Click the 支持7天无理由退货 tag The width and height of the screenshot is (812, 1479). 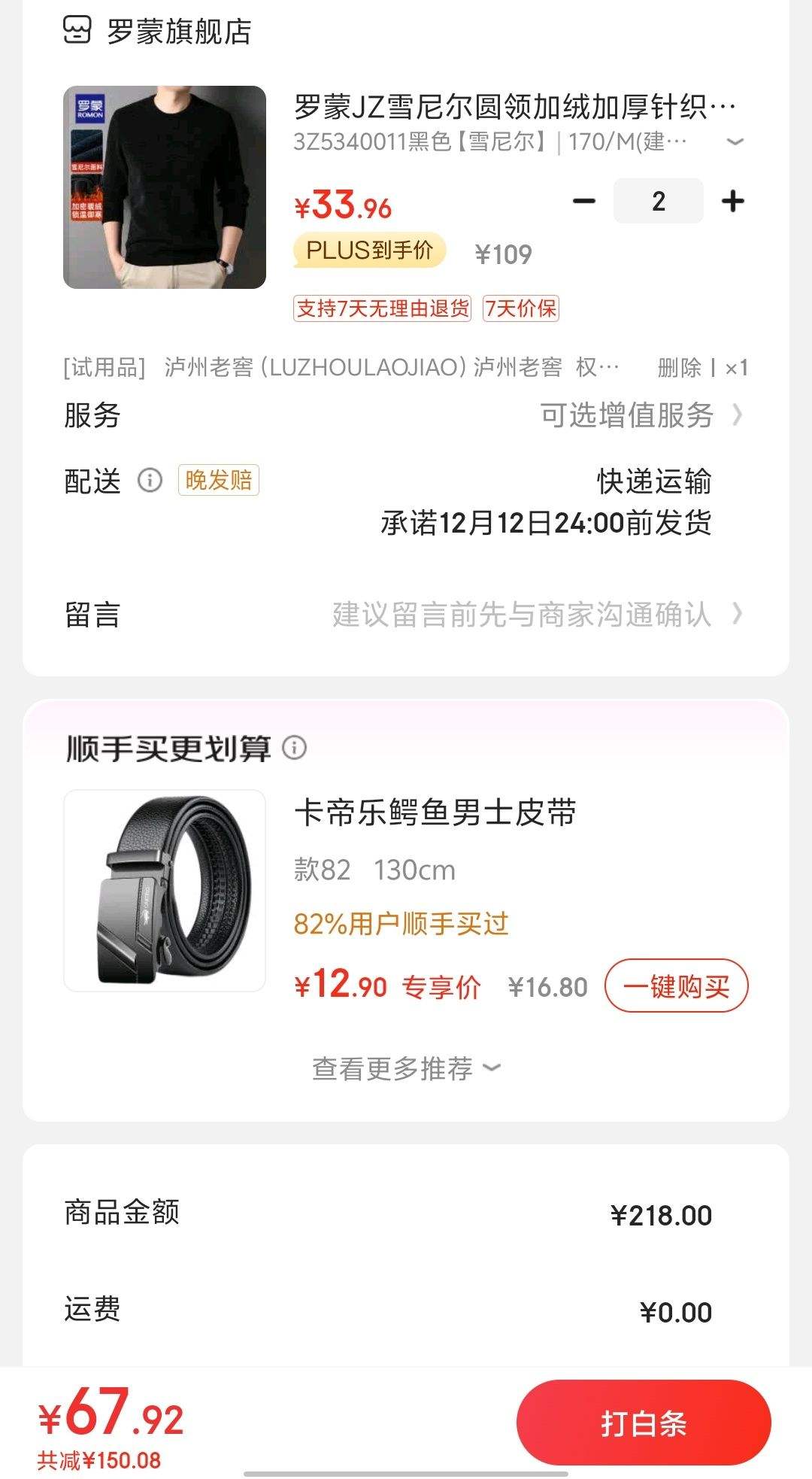tap(385, 309)
